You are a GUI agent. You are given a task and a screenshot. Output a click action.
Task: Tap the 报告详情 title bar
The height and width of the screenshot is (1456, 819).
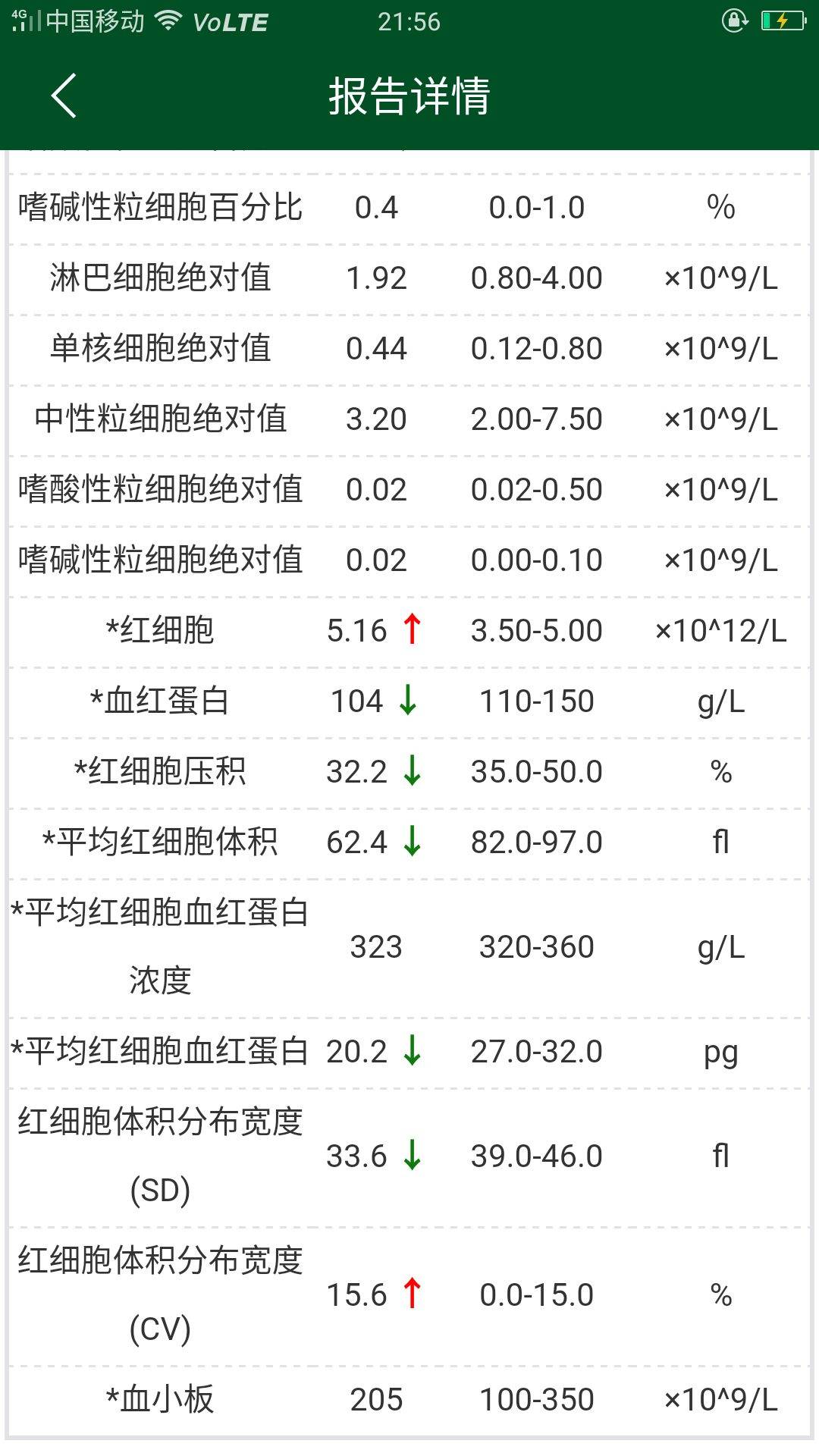coord(409,97)
